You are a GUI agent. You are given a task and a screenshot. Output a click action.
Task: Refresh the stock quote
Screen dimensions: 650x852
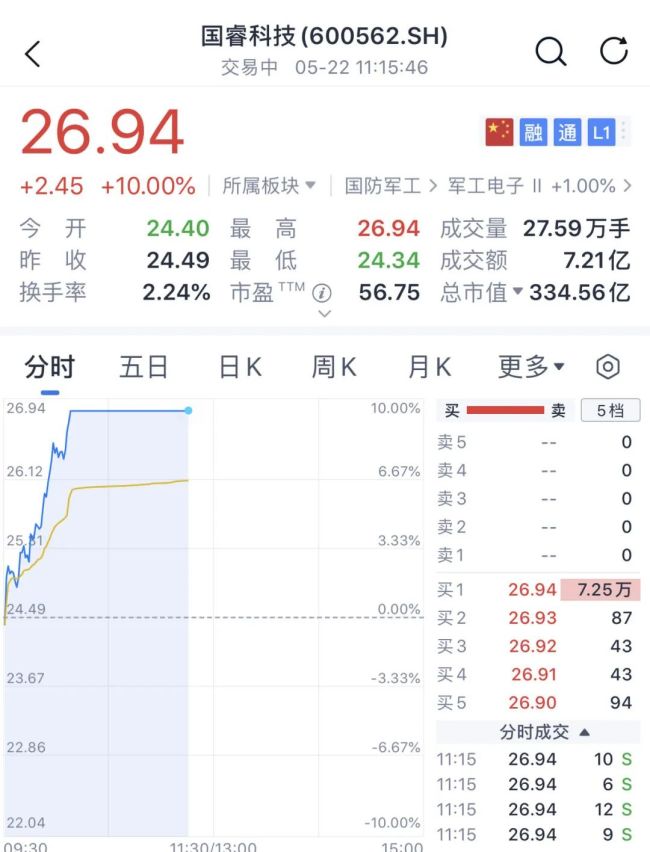tap(613, 51)
